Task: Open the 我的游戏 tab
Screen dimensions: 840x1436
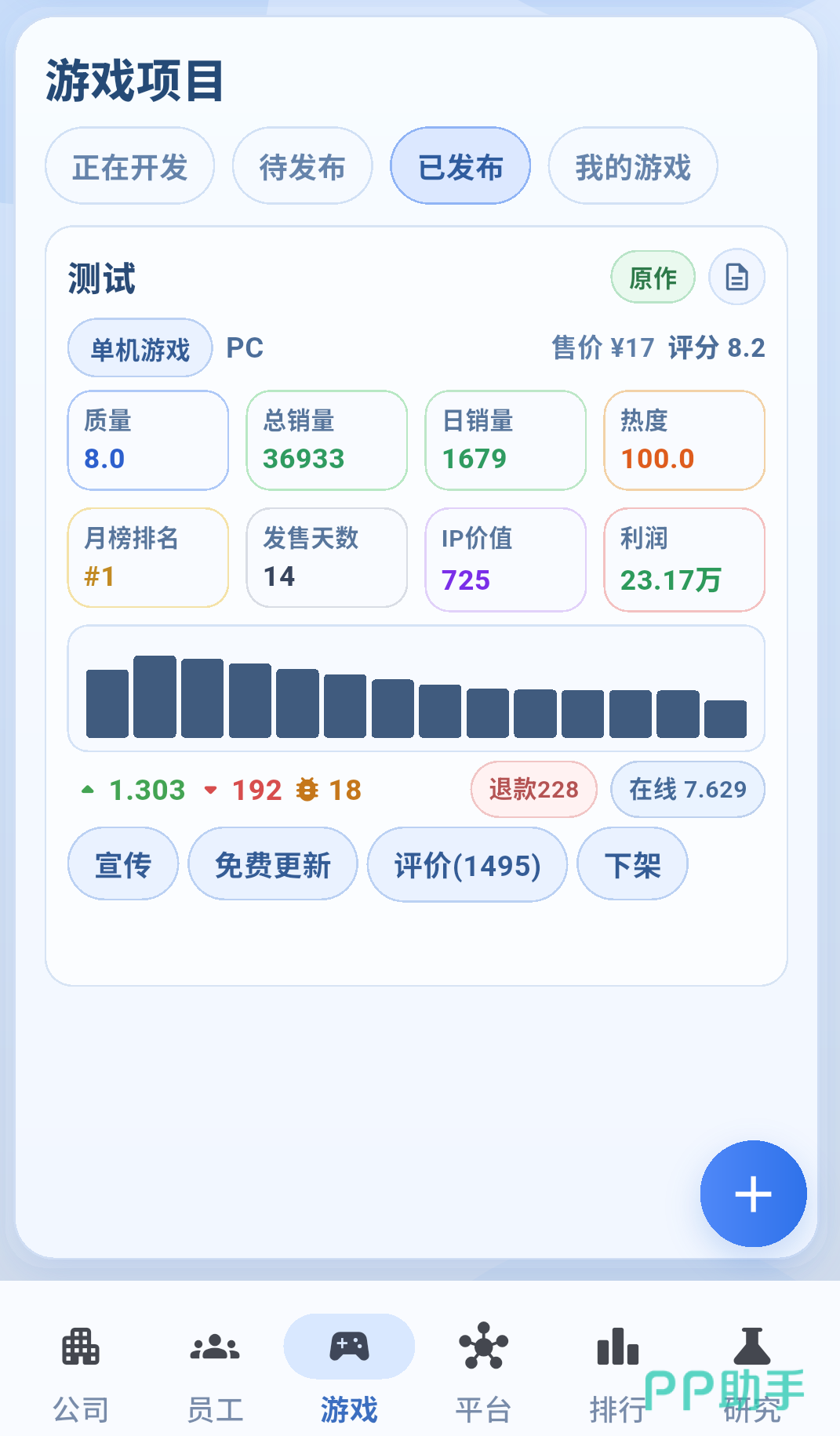Action: (x=633, y=166)
